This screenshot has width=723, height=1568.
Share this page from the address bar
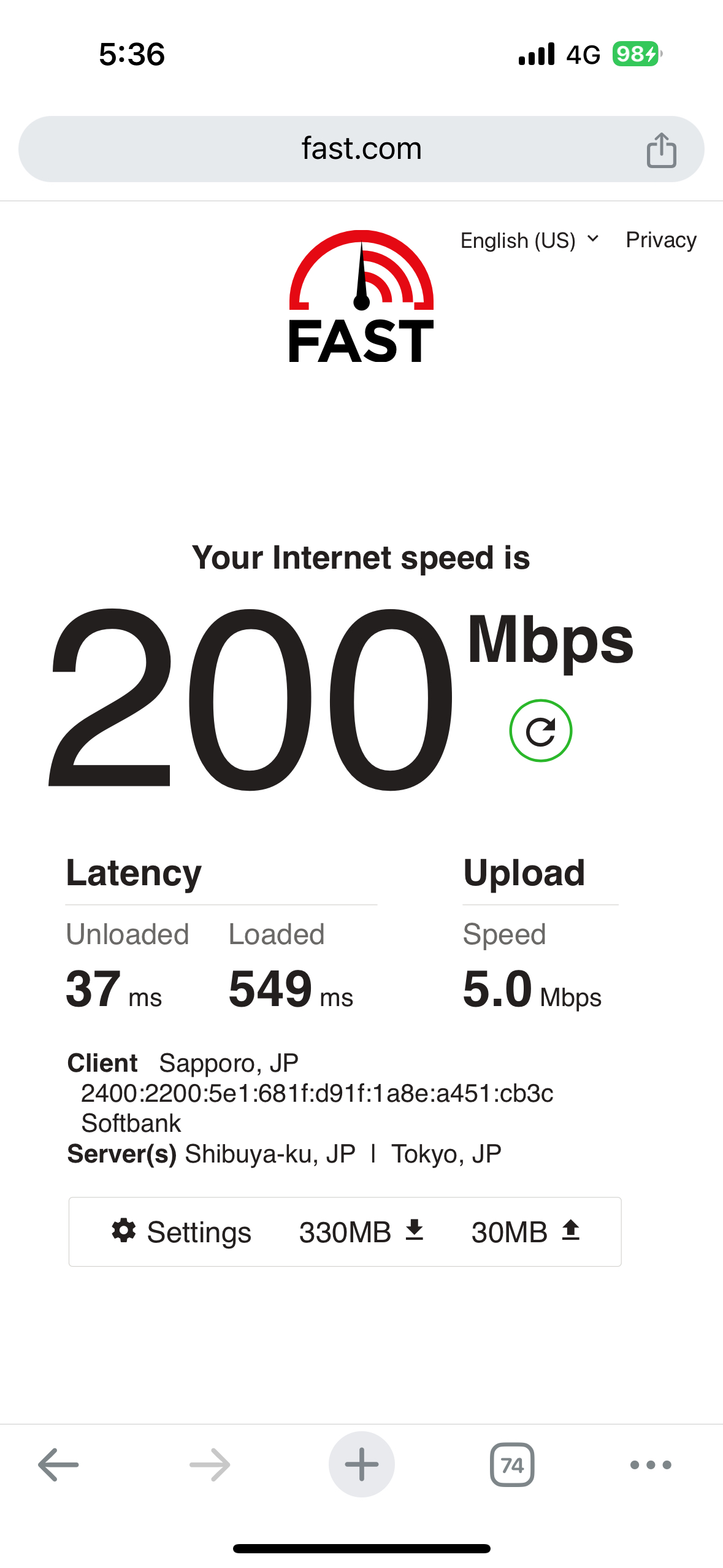click(x=661, y=150)
